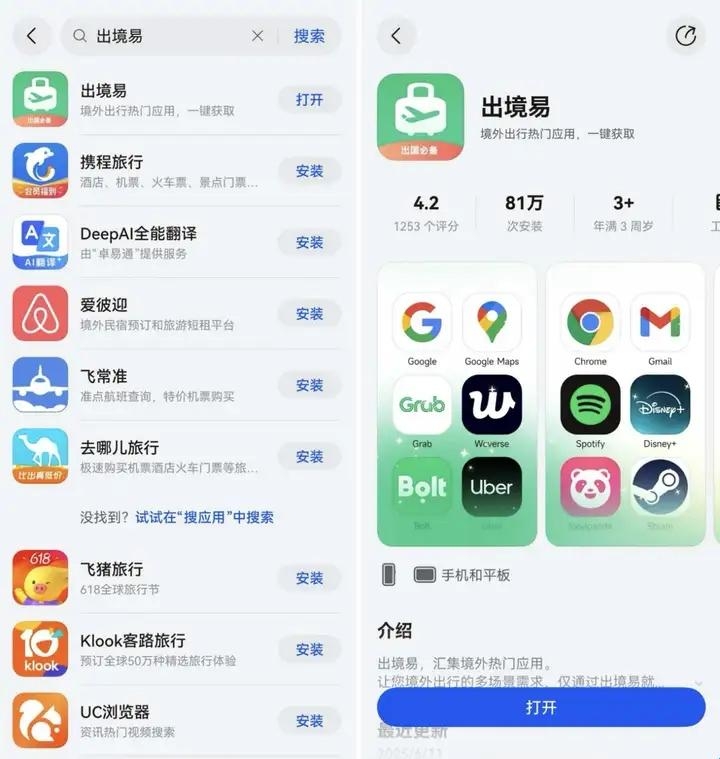Screen dimensions: 720x759
Task: Share the 出境易 app page
Action: pos(685,36)
